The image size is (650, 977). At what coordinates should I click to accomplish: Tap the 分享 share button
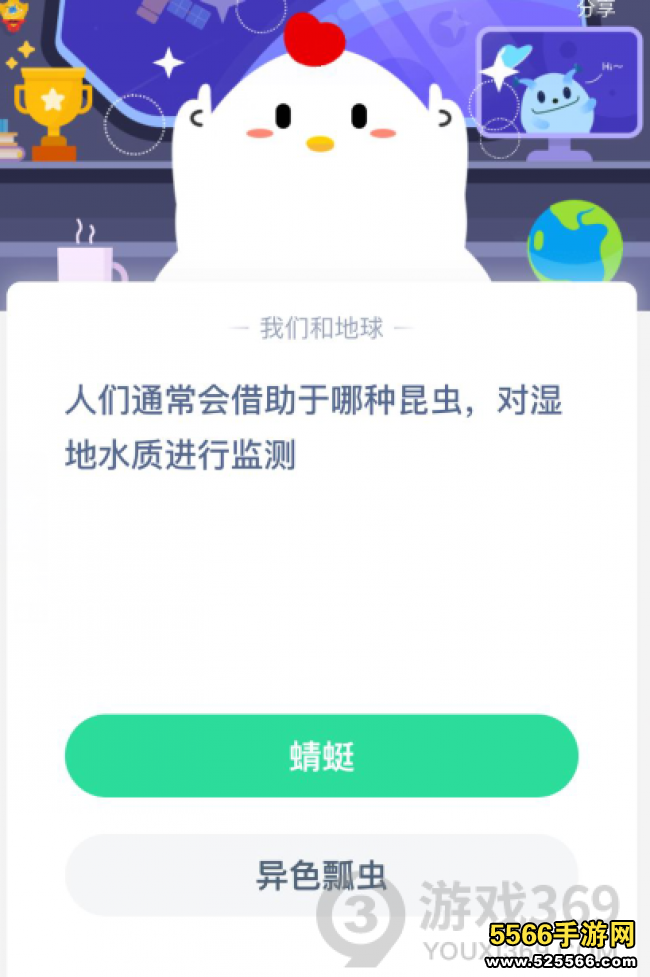pyautogui.click(x=597, y=8)
